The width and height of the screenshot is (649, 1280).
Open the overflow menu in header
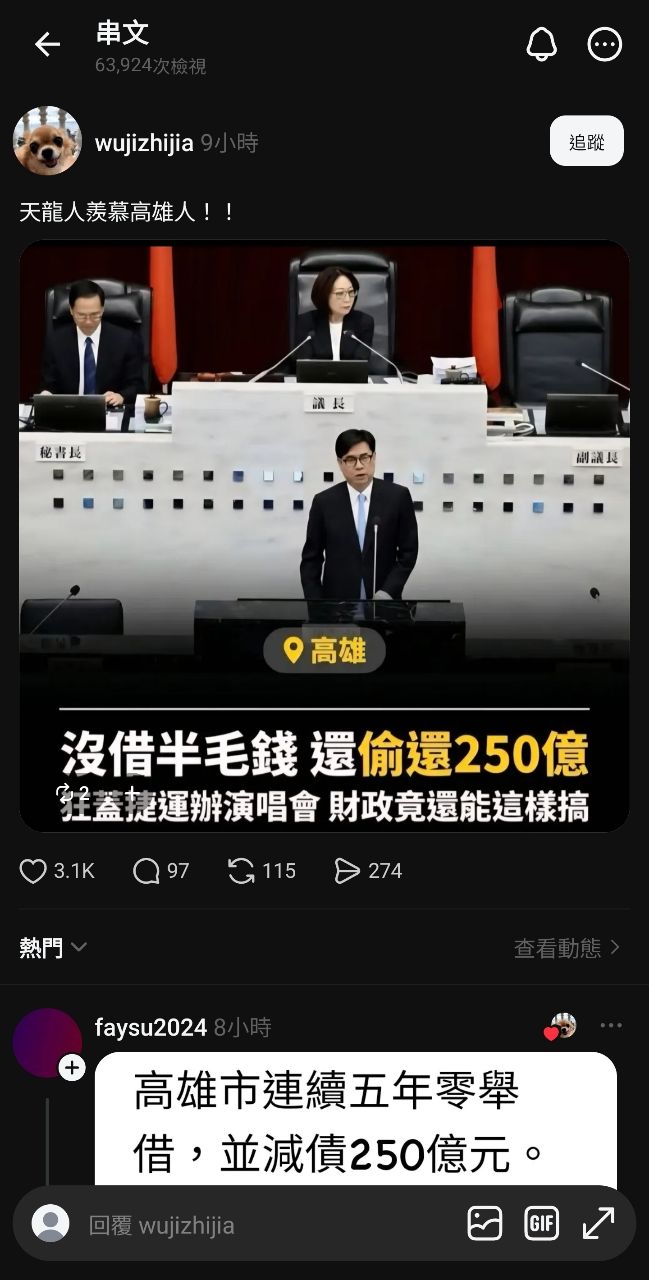[604, 45]
